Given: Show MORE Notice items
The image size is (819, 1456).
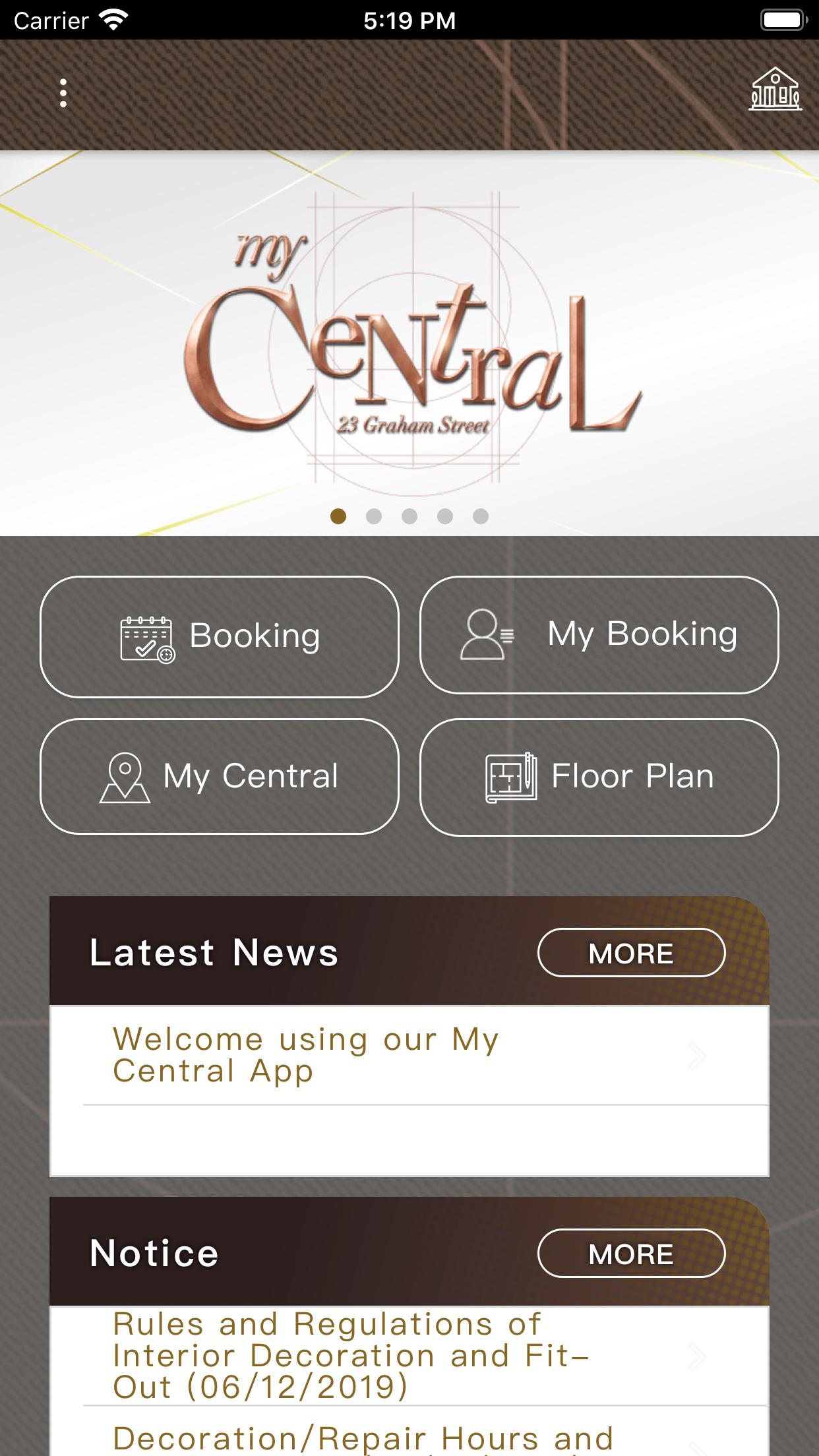Looking at the screenshot, I should pyautogui.click(x=631, y=1254).
